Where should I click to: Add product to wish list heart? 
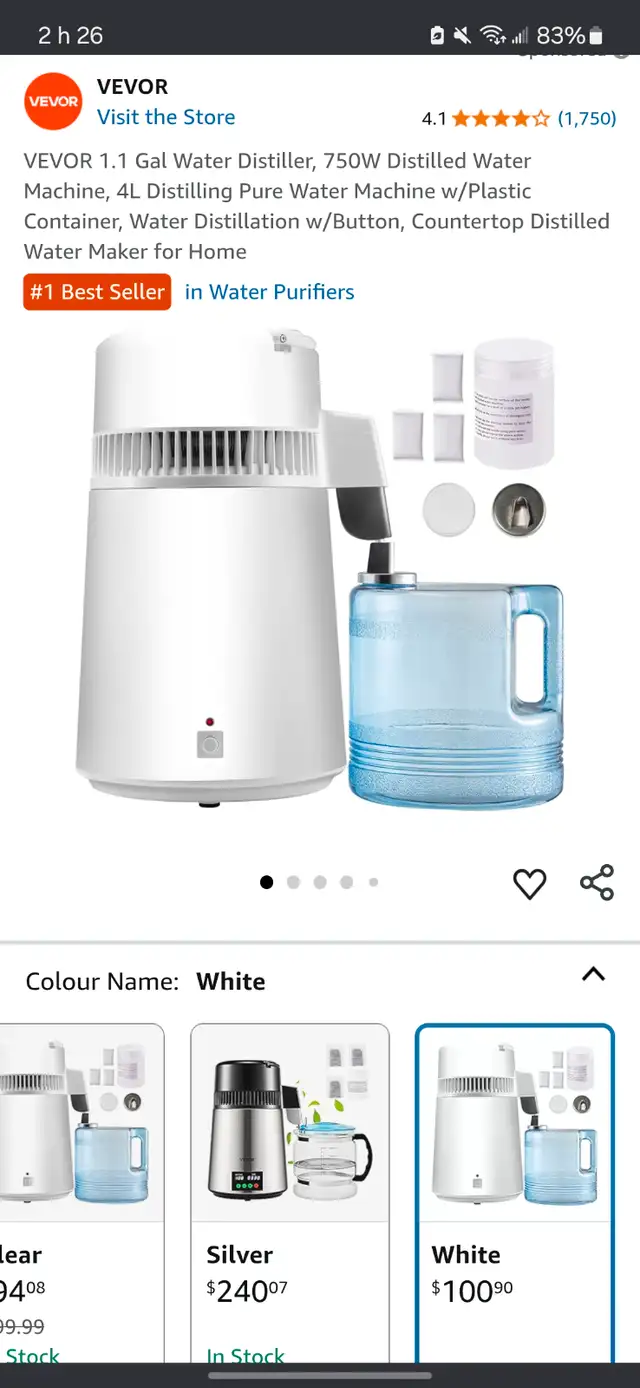(x=529, y=884)
